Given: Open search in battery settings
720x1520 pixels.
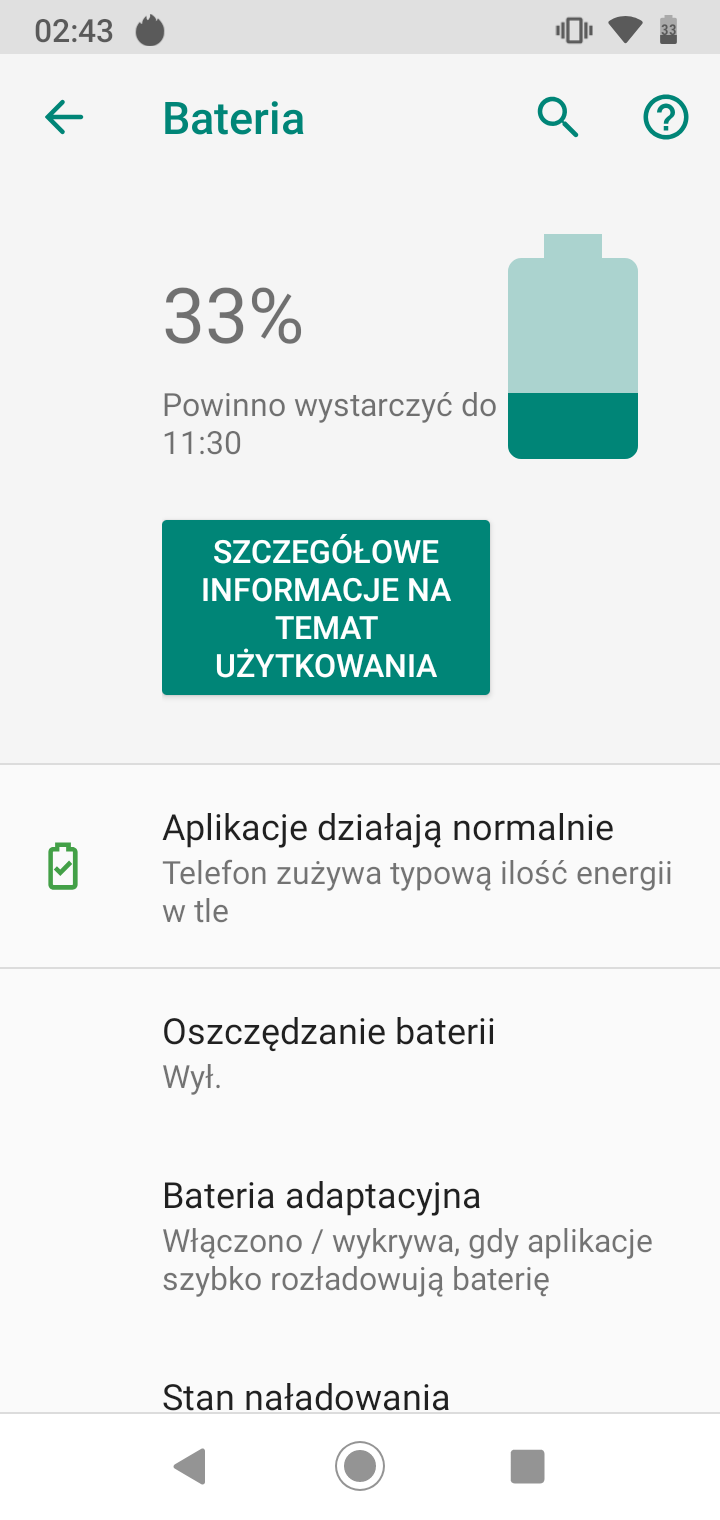Looking at the screenshot, I should click(x=558, y=118).
